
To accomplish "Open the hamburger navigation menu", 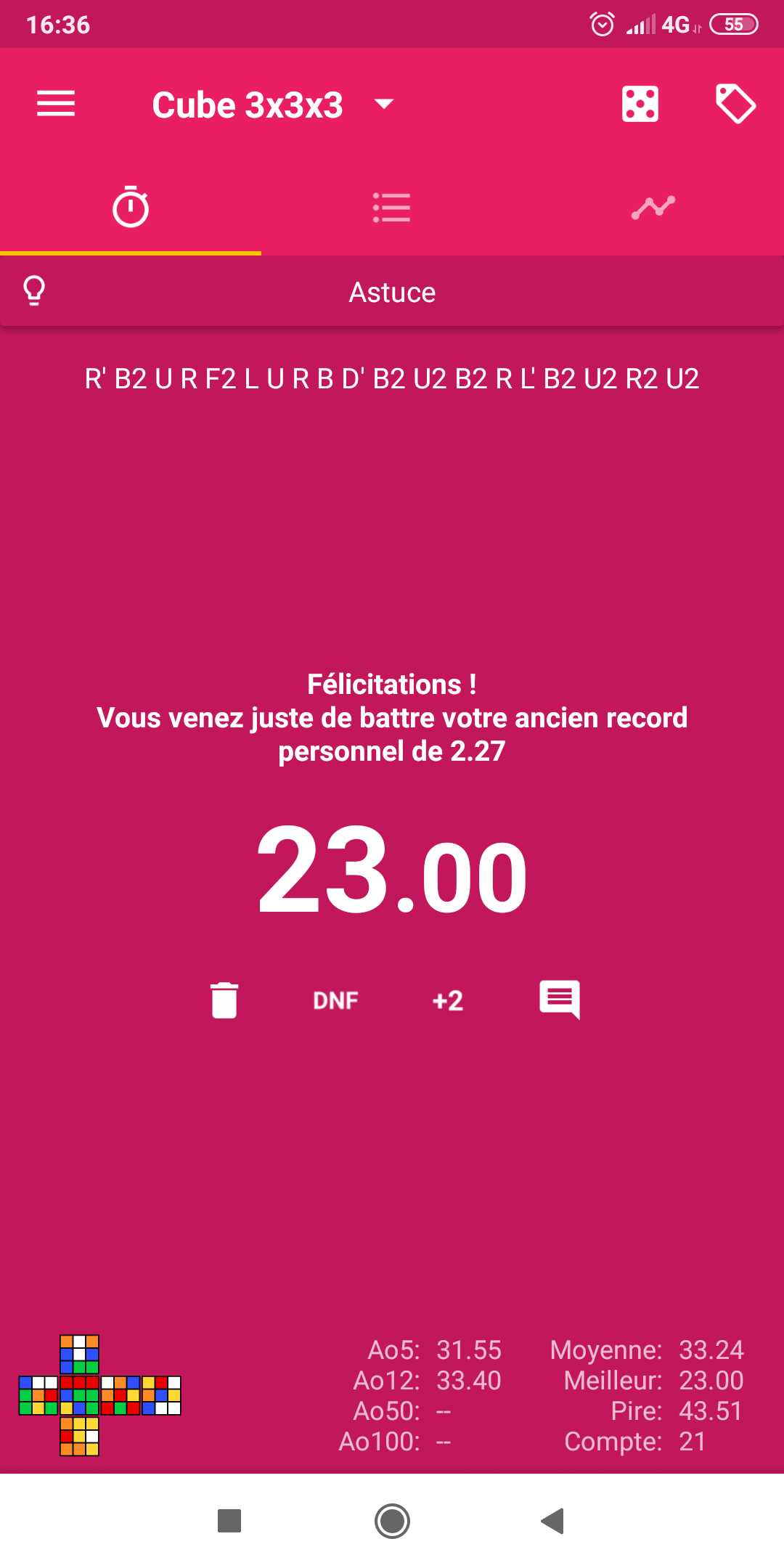I will (56, 104).
